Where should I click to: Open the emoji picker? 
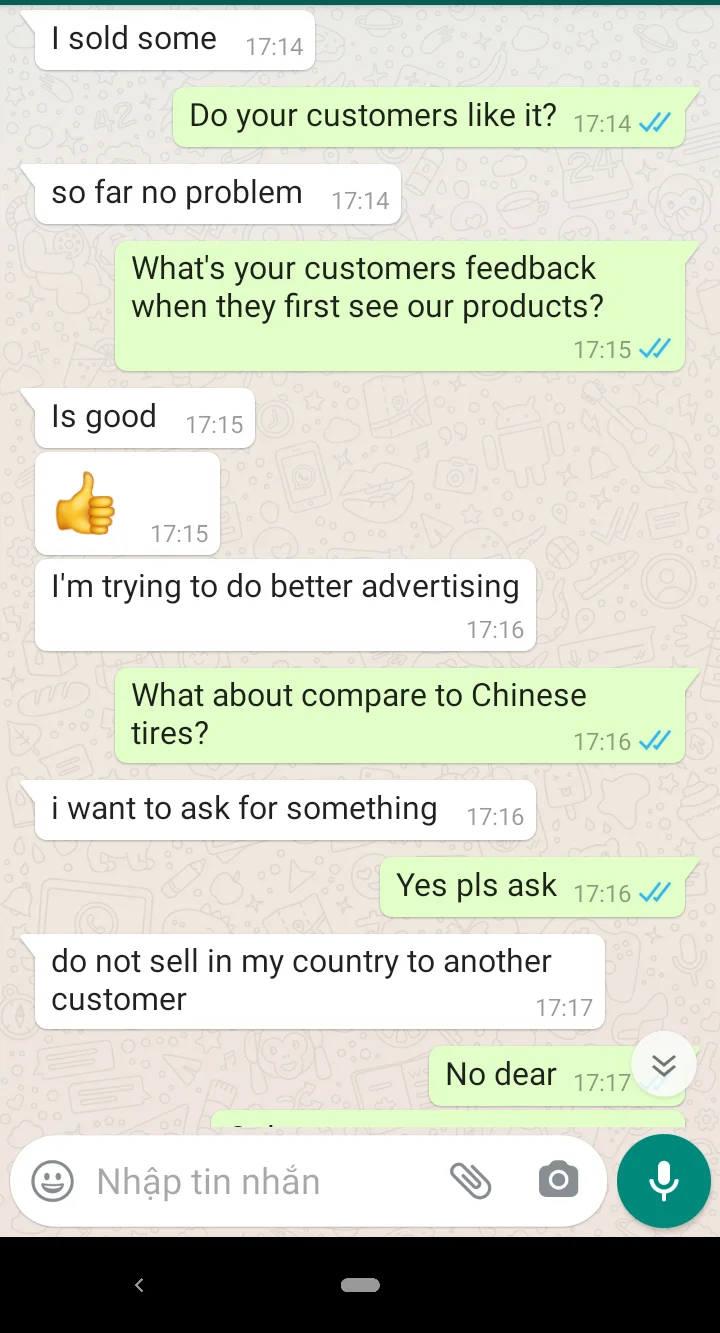53,1181
